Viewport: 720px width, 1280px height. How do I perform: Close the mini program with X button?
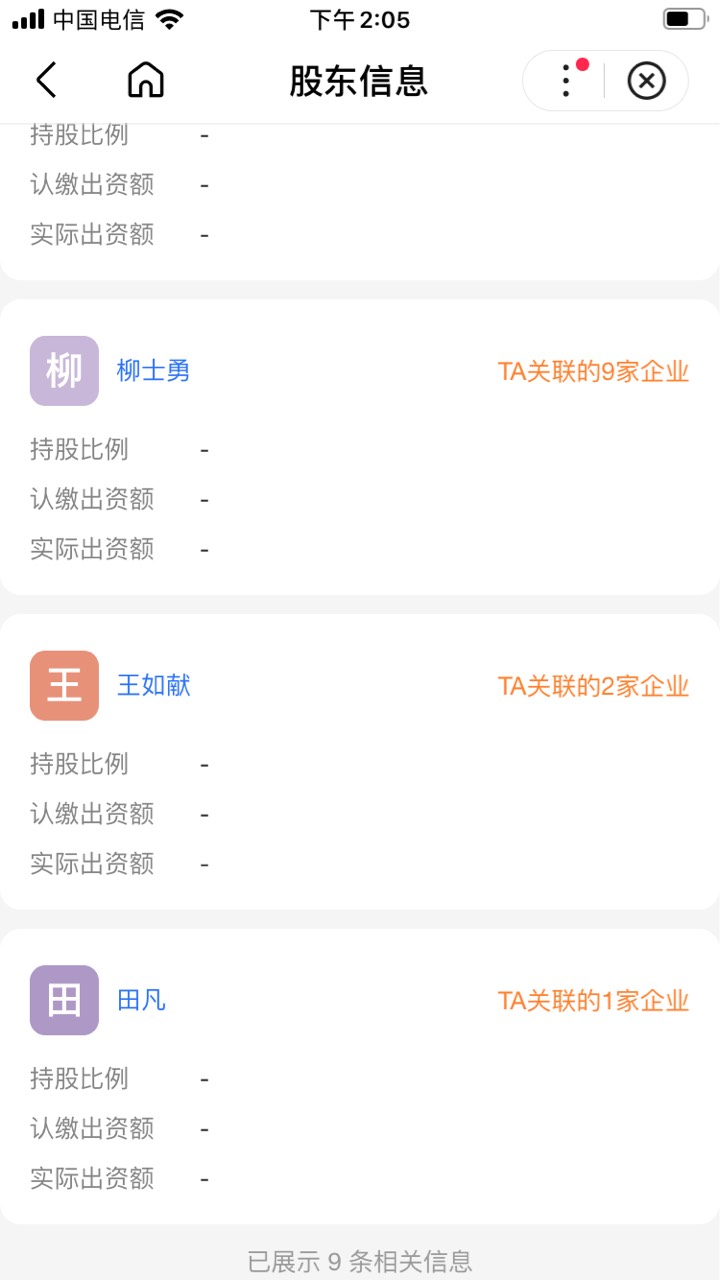pyautogui.click(x=647, y=80)
